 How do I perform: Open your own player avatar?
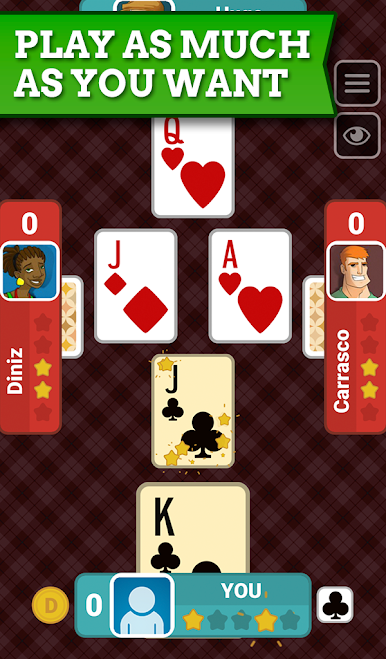pyautogui.click(x=142, y=605)
